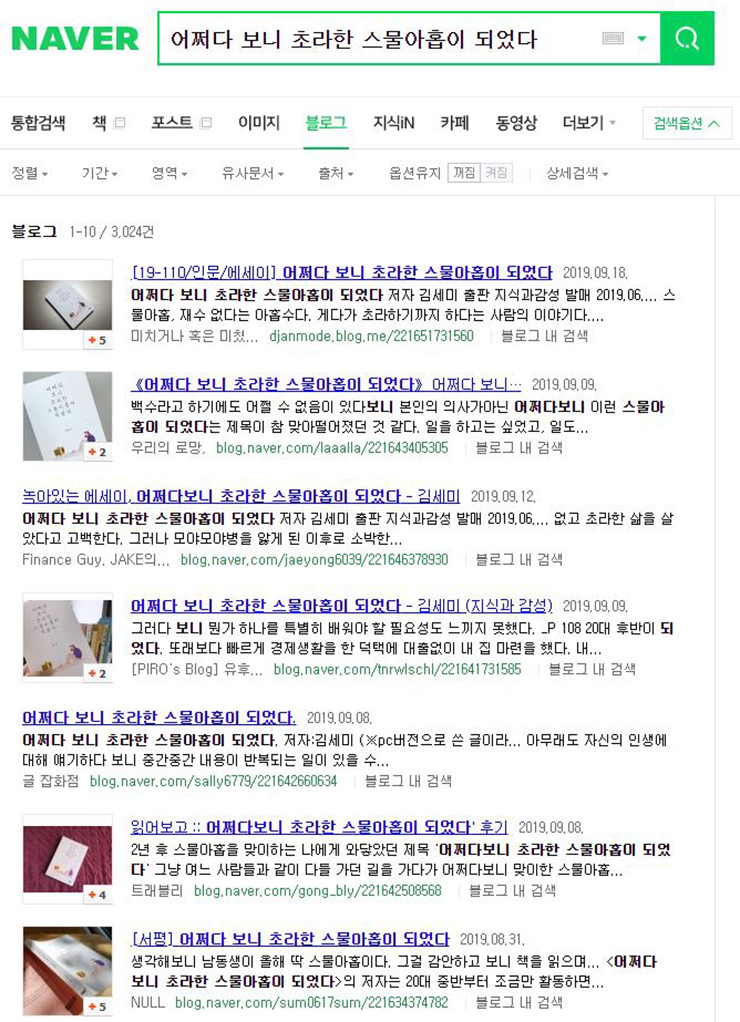Switch to the 통합검색 tab
740x1022 pixels.
point(38,123)
